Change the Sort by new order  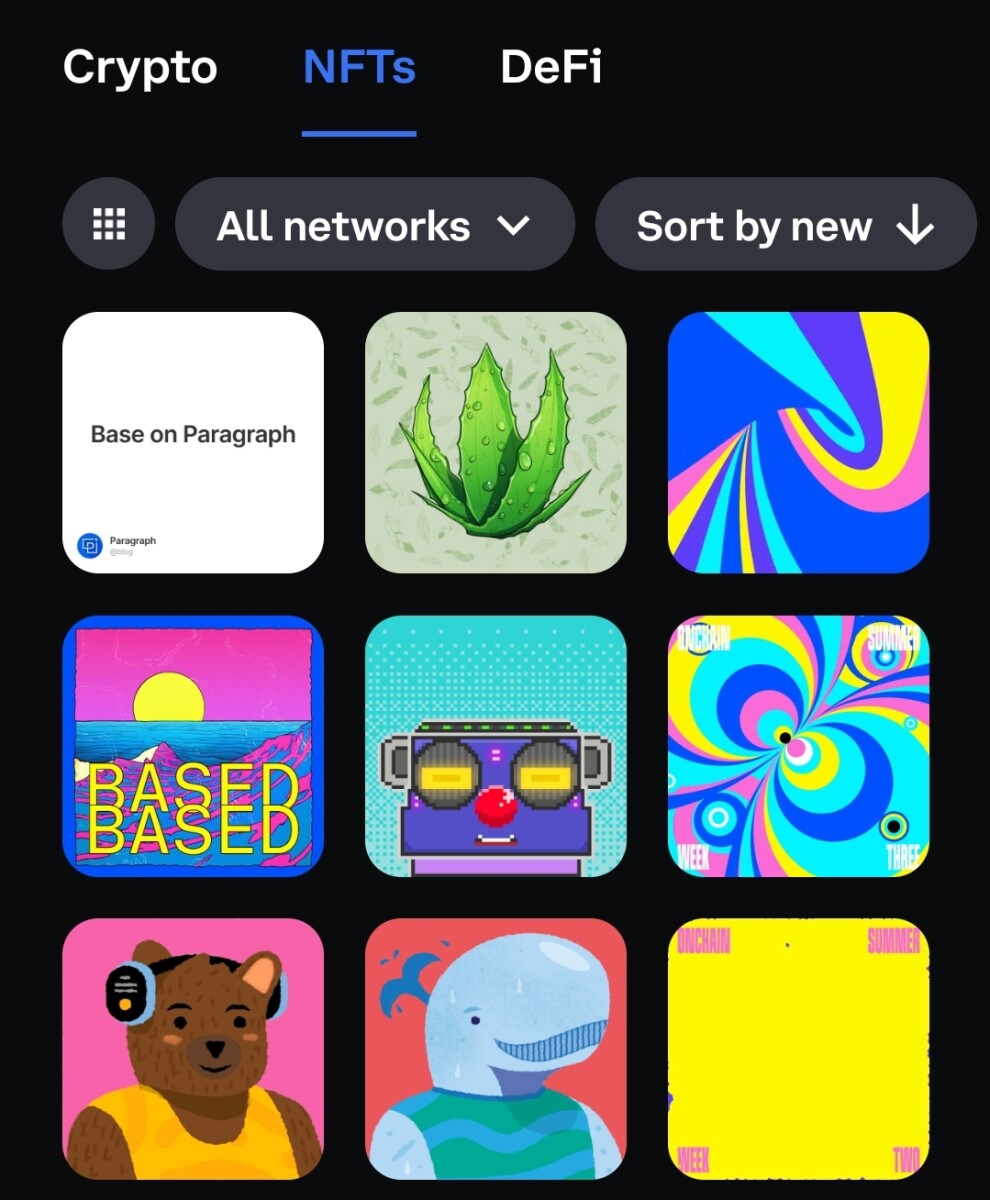[x=785, y=225]
